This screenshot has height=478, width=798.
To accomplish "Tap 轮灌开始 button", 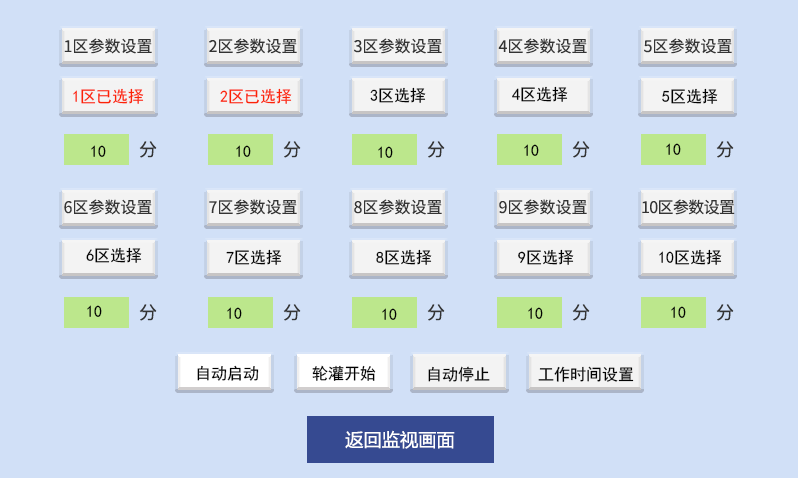I will (343, 373).
